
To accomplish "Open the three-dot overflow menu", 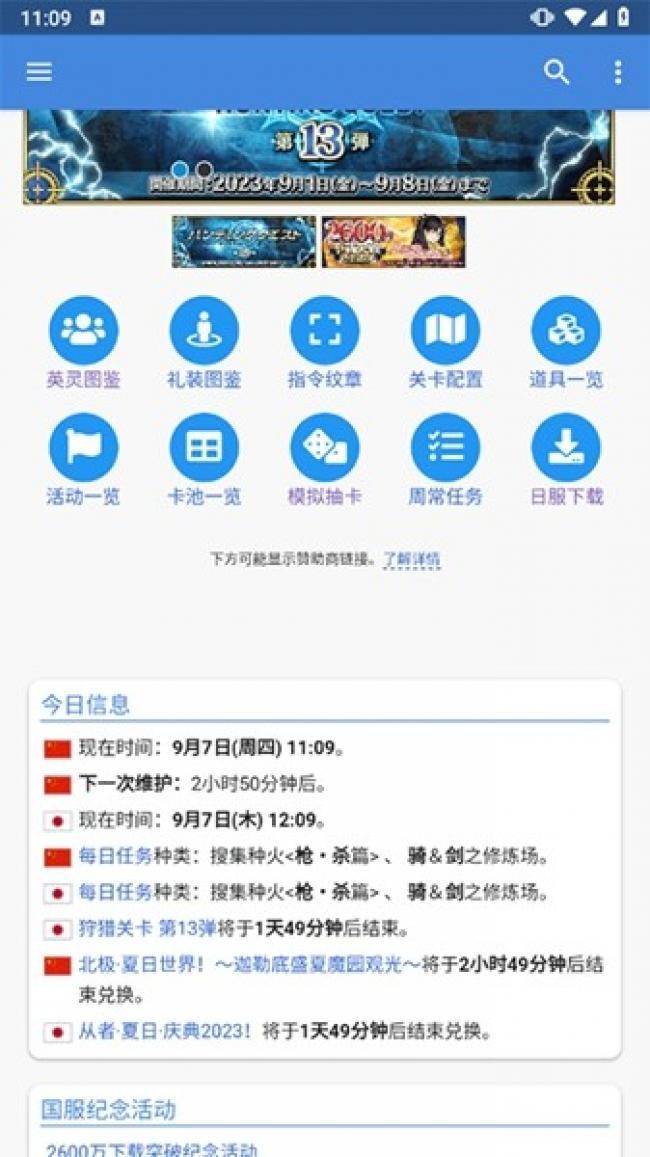I will click(x=617, y=72).
